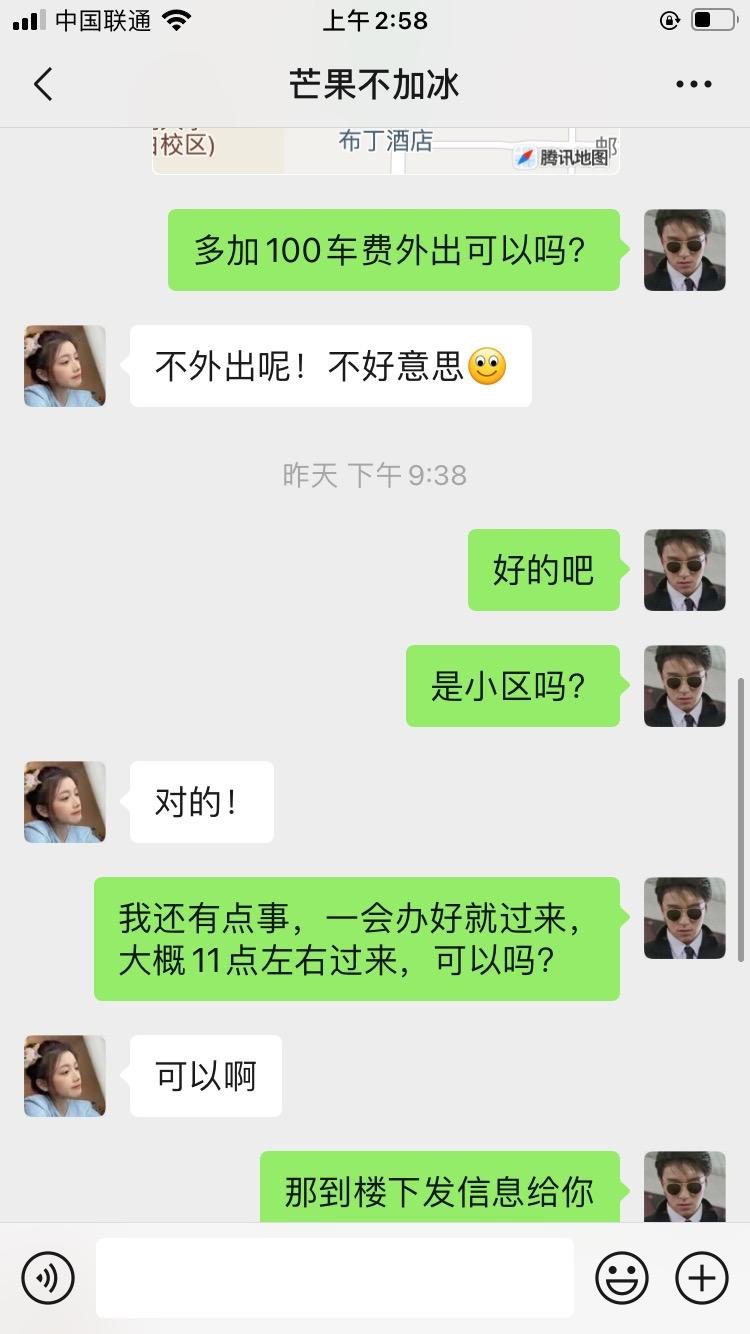Open my avatar beside 好的吧 message

(684, 570)
